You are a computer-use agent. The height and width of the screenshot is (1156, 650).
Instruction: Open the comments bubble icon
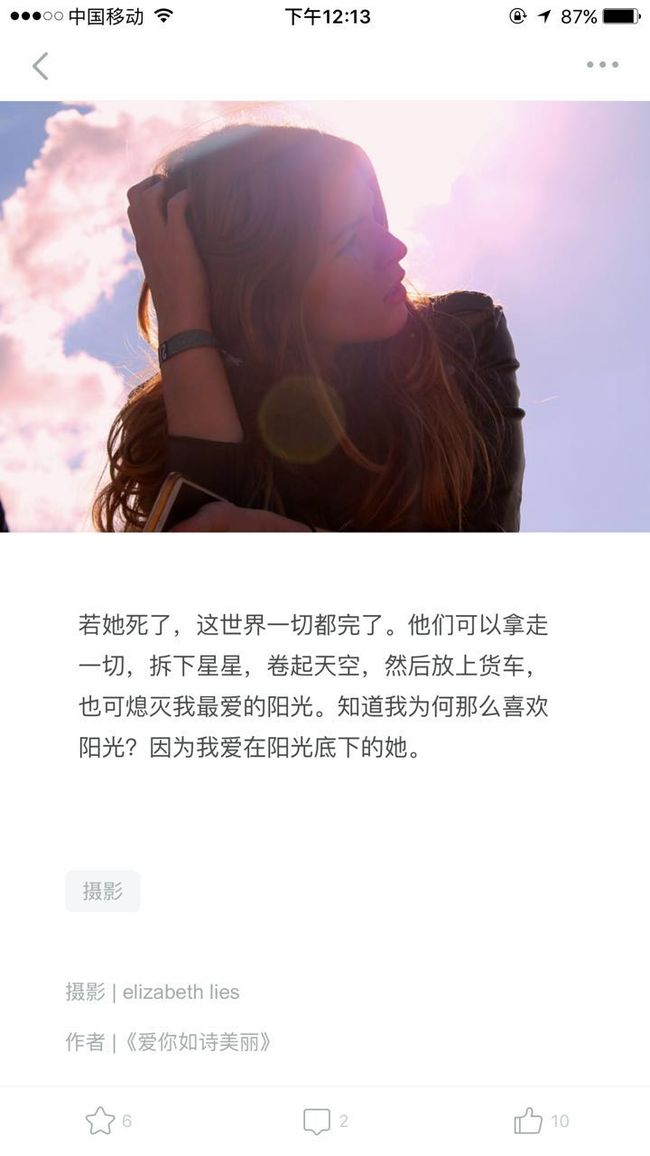pos(317,1121)
